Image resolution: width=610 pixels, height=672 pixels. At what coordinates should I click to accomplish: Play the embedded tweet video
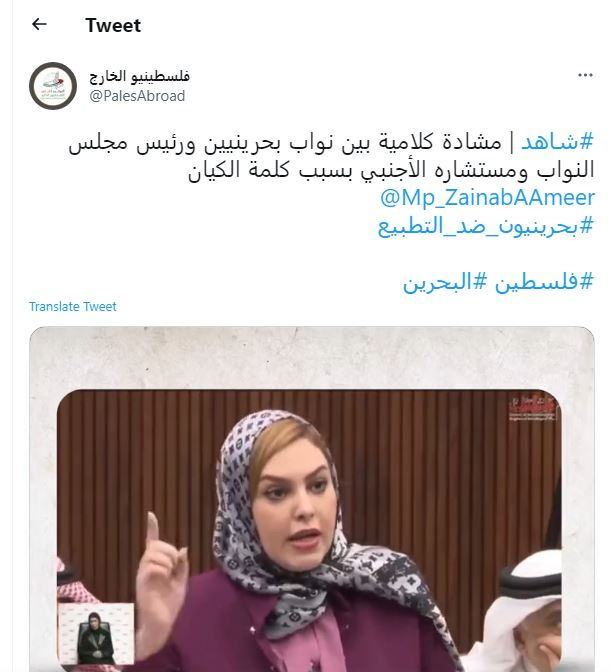coord(311,500)
